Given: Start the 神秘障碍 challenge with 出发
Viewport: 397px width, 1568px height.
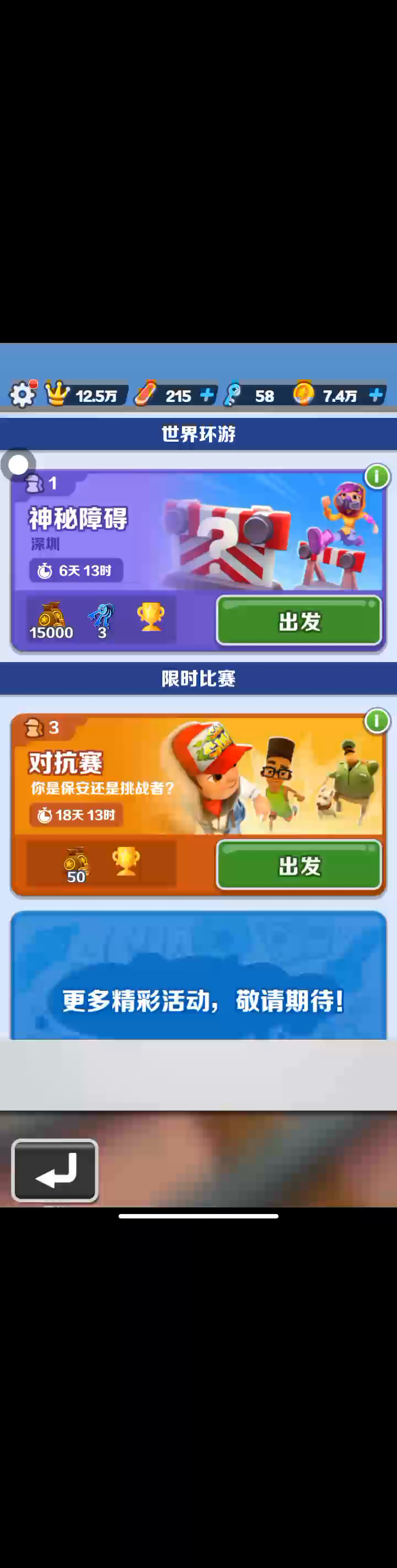Looking at the screenshot, I should (299, 620).
